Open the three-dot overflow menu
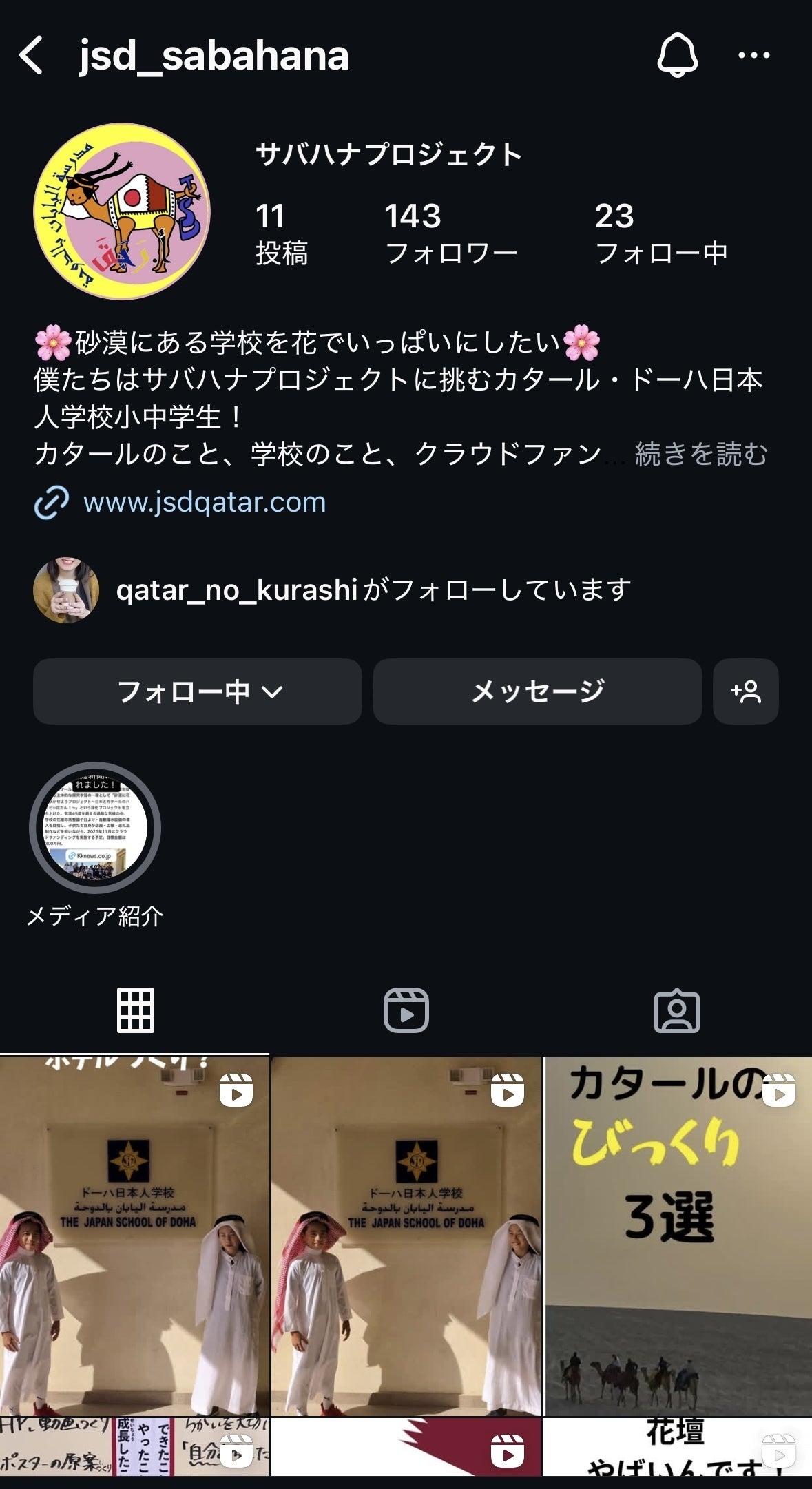This screenshot has width=812, height=1489. [753, 55]
